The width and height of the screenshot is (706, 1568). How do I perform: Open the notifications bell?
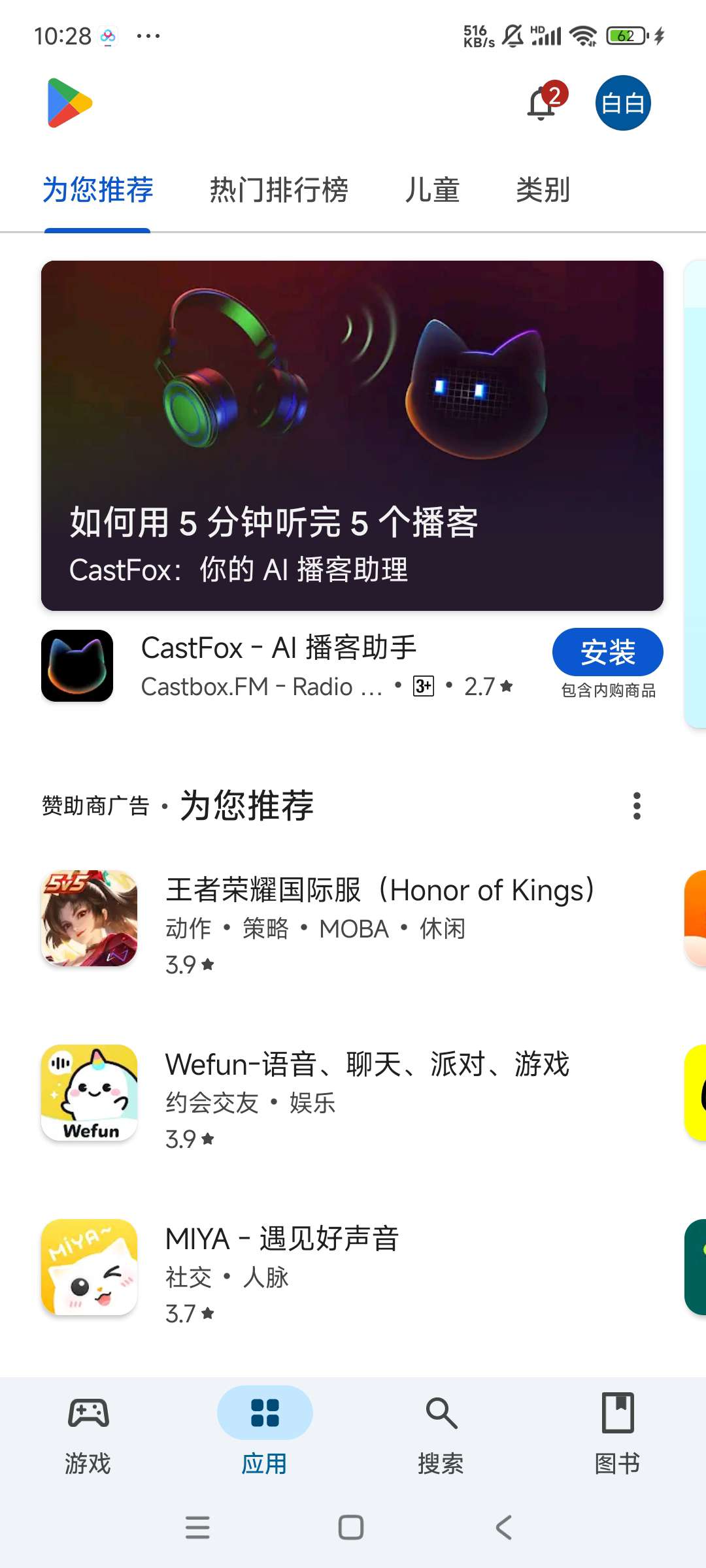coord(543,103)
